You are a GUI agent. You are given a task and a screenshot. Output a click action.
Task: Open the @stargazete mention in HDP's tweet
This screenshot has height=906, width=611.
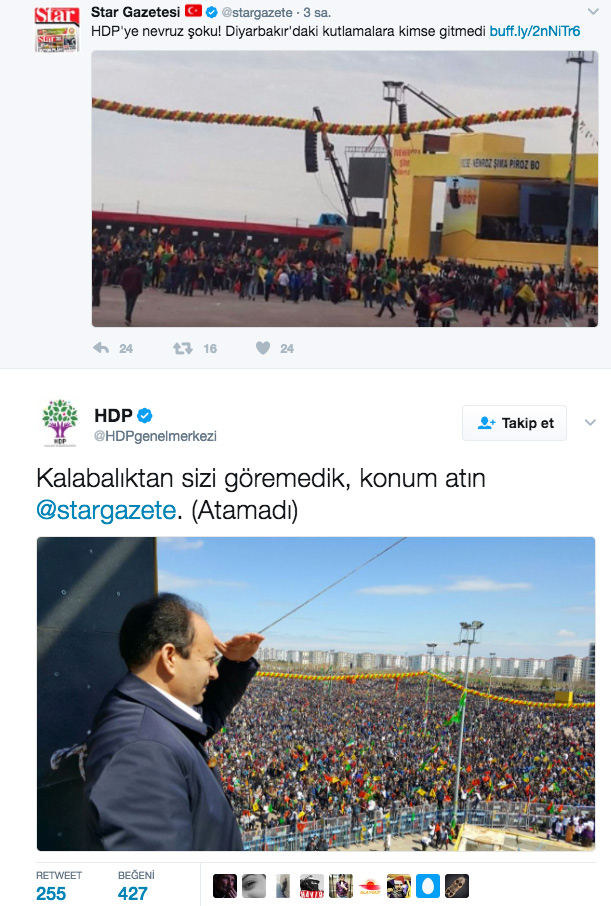(106, 510)
